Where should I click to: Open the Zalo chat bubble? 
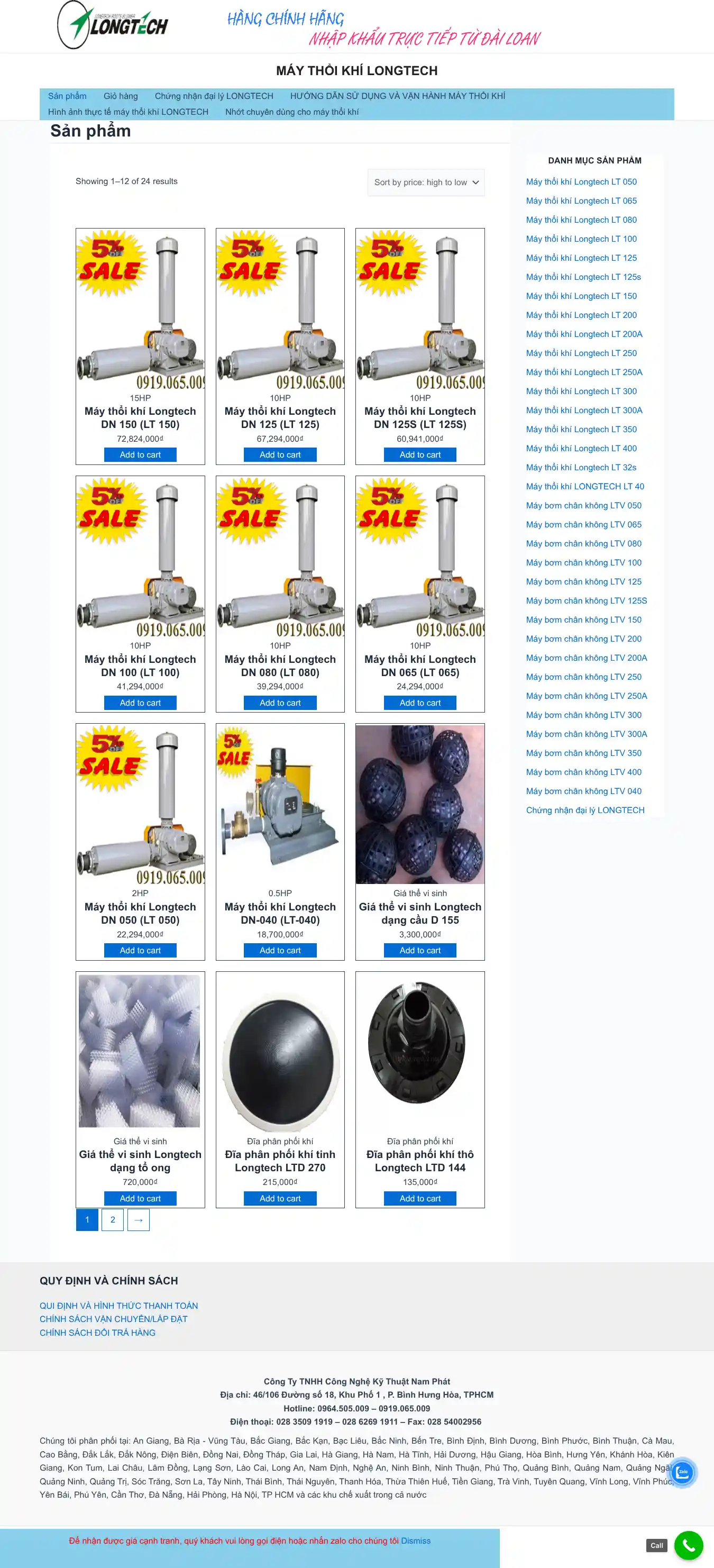pos(682,1472)
